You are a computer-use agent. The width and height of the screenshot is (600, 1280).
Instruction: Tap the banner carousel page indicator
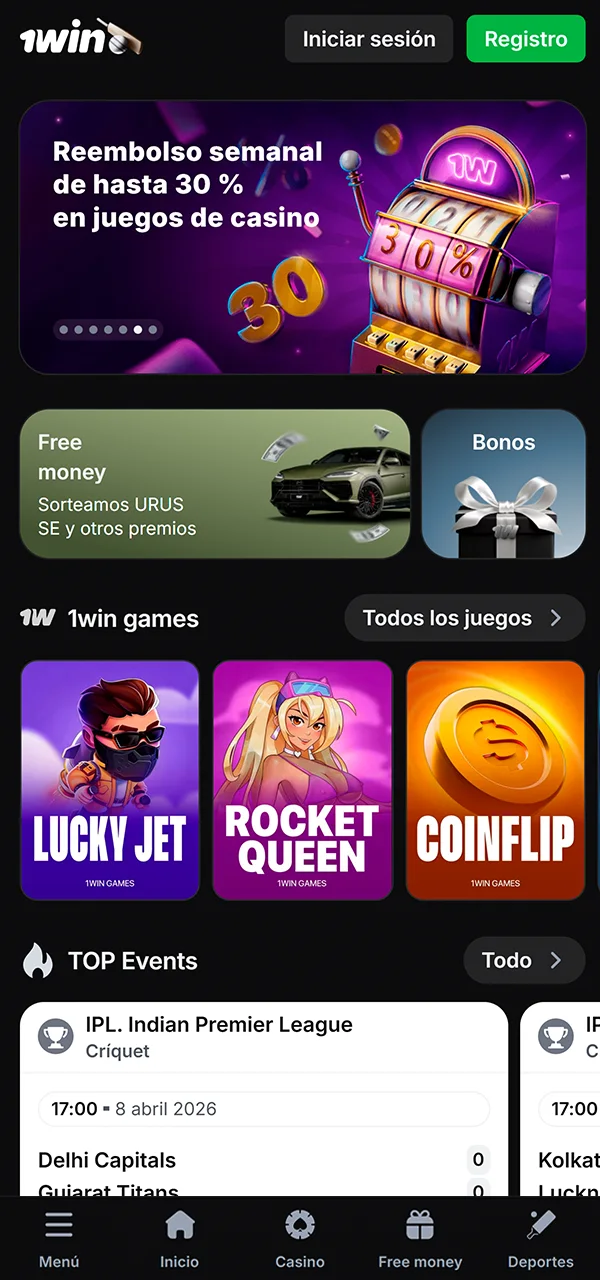(108, 329)
